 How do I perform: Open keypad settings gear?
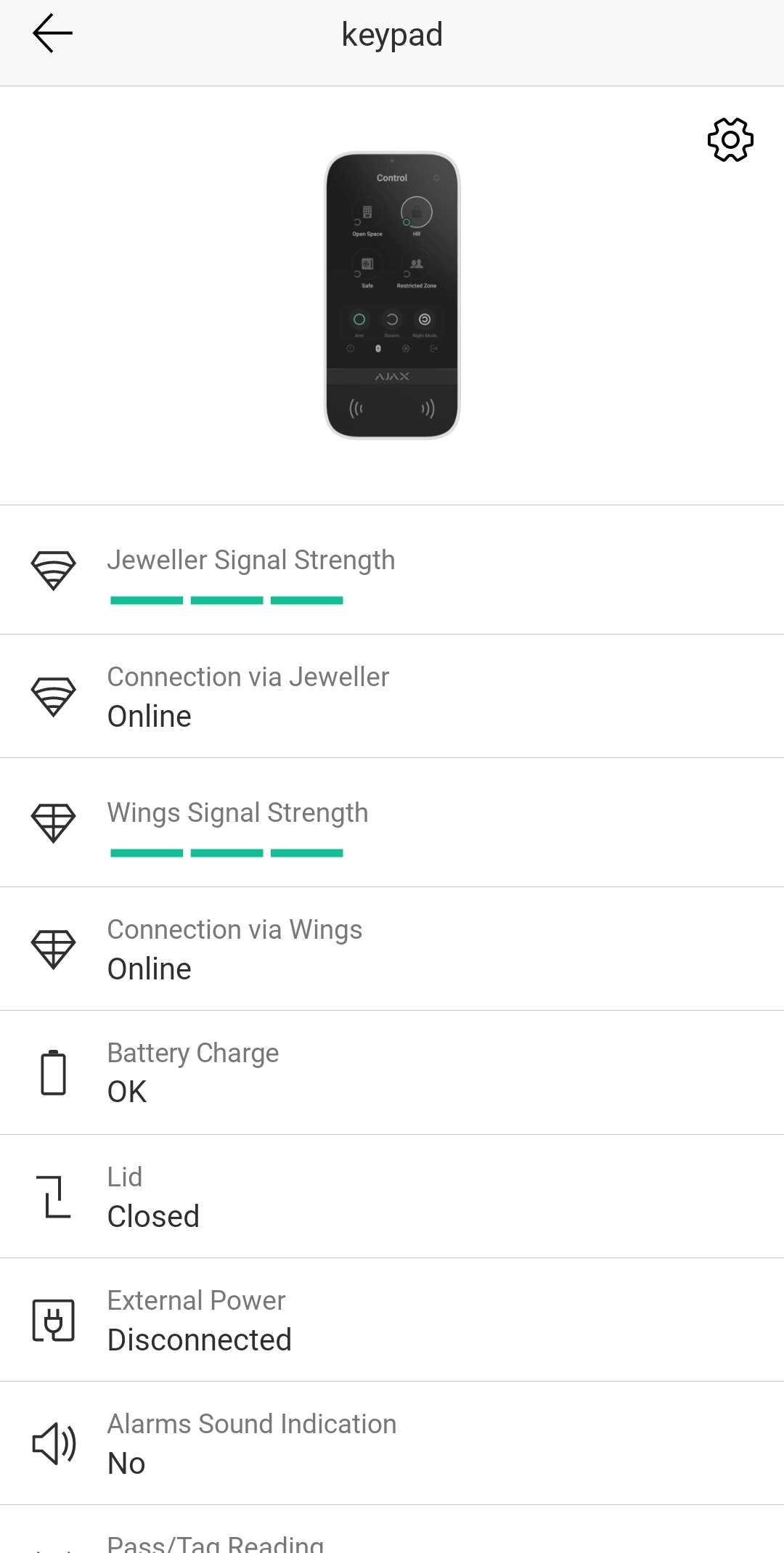730,139
